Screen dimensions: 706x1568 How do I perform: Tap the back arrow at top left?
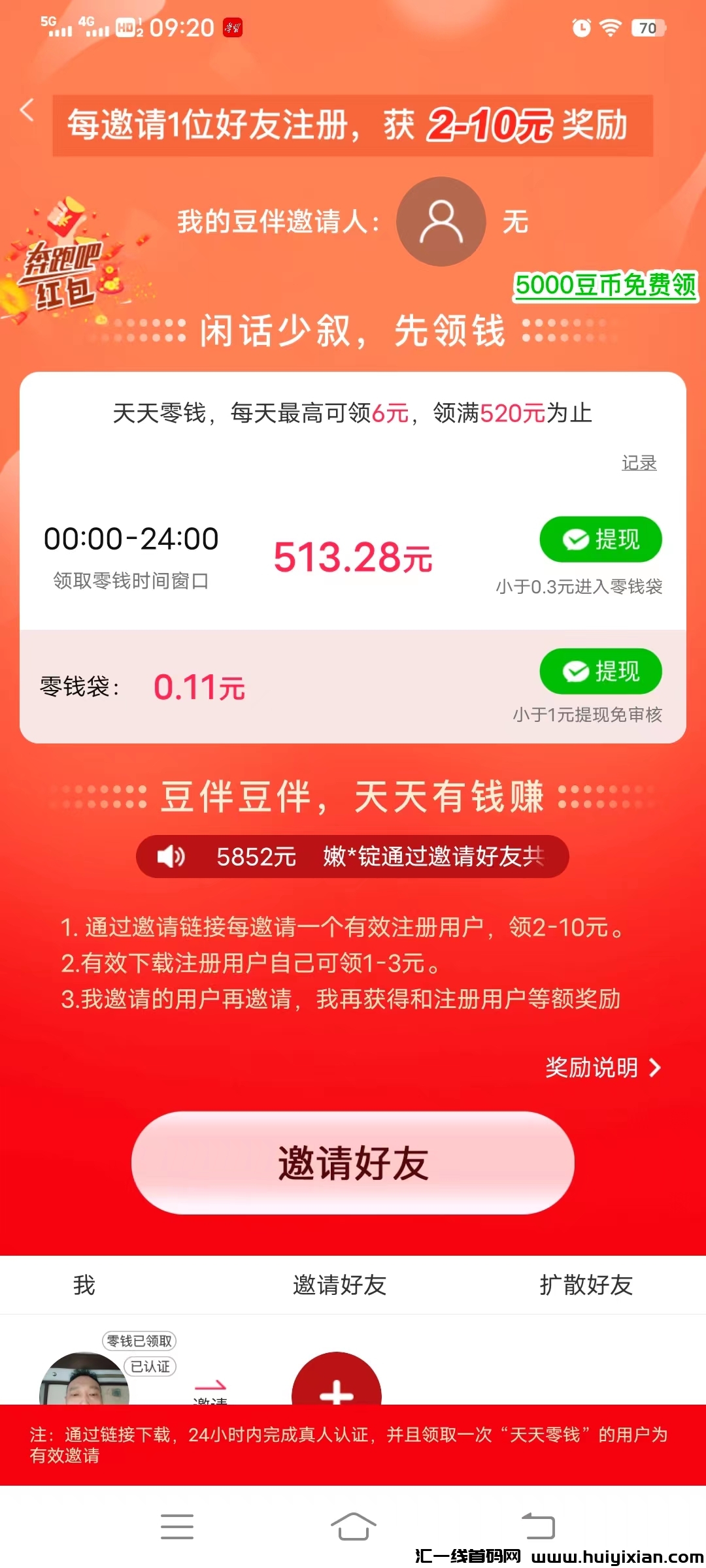point(27,110)
